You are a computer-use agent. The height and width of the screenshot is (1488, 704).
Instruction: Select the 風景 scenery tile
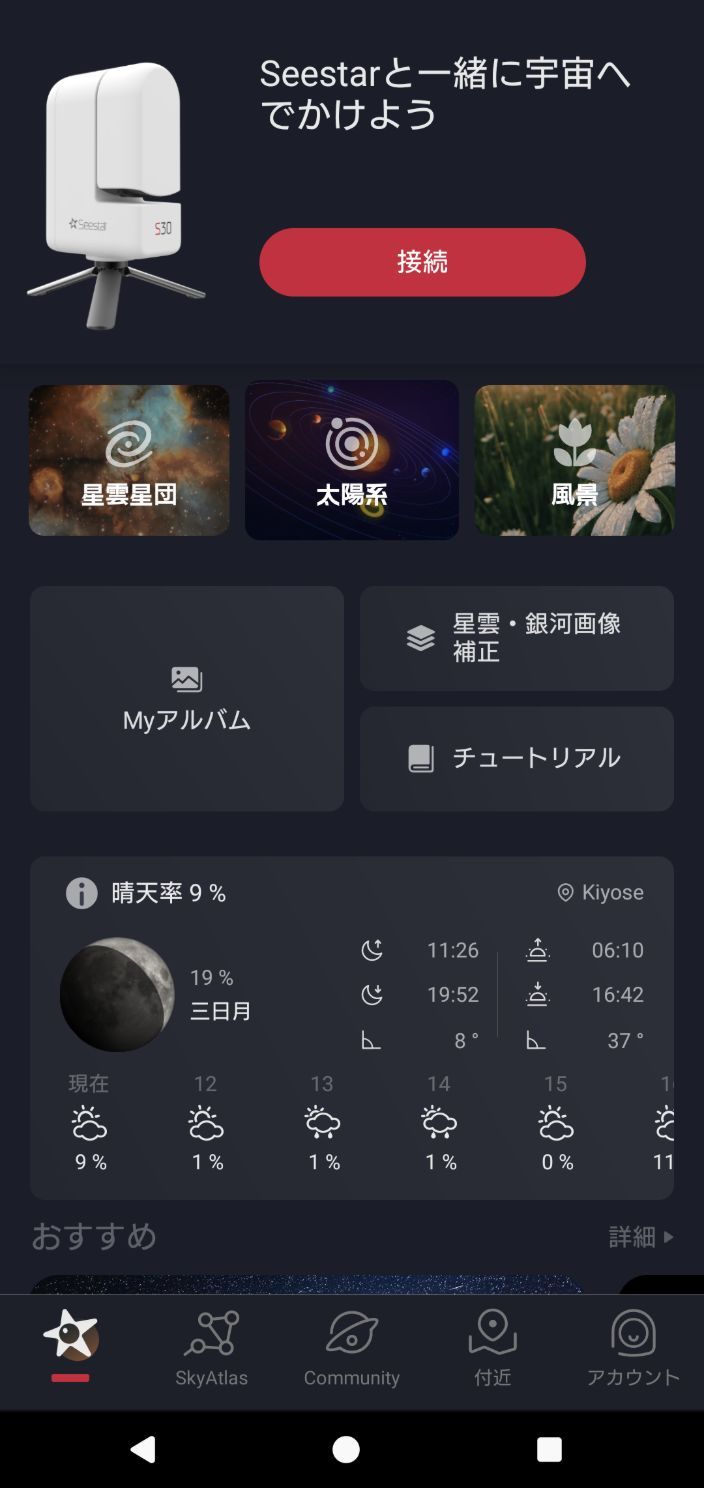575,461
